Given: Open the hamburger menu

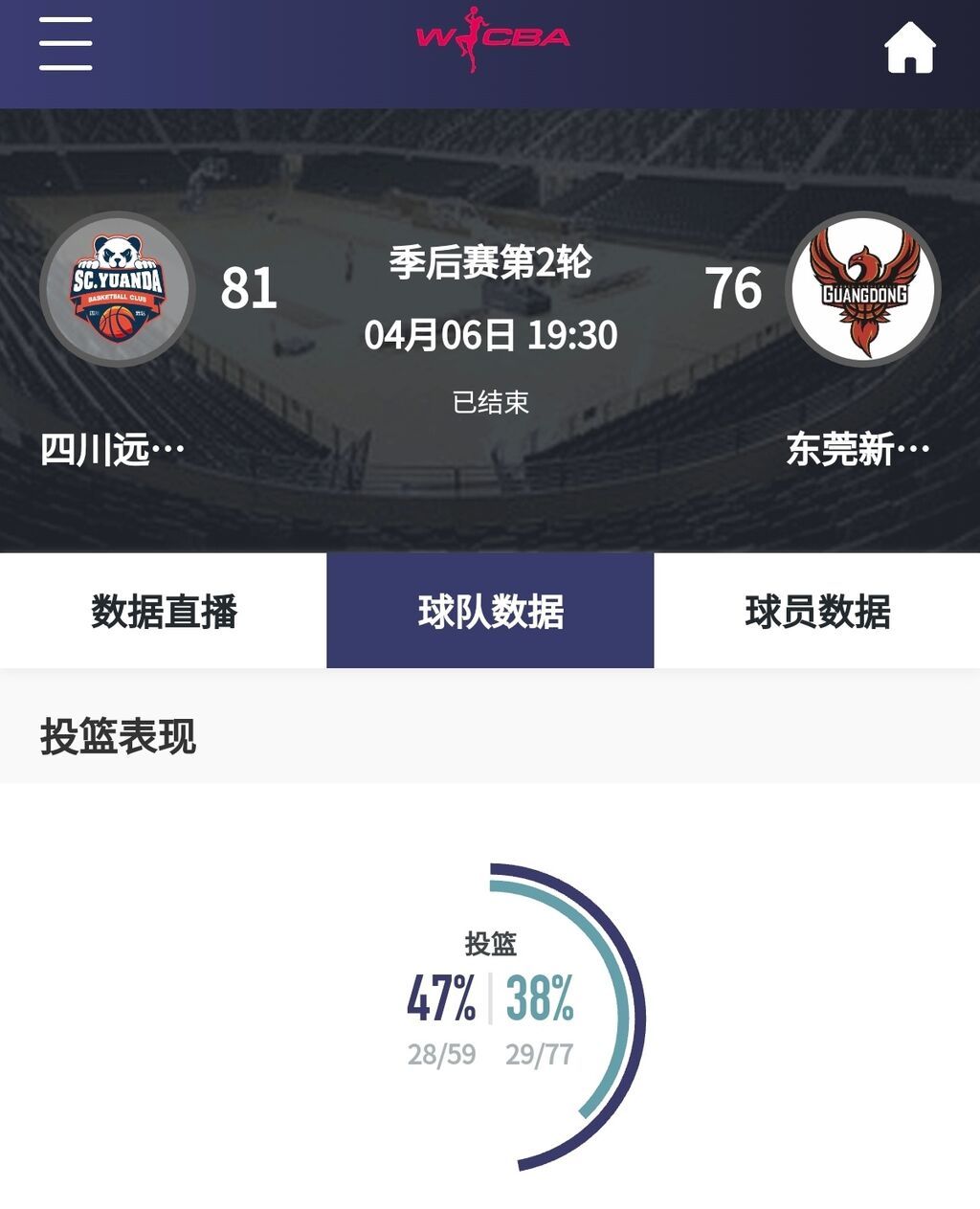Looking at the screenshot, I should pos(65,44).
